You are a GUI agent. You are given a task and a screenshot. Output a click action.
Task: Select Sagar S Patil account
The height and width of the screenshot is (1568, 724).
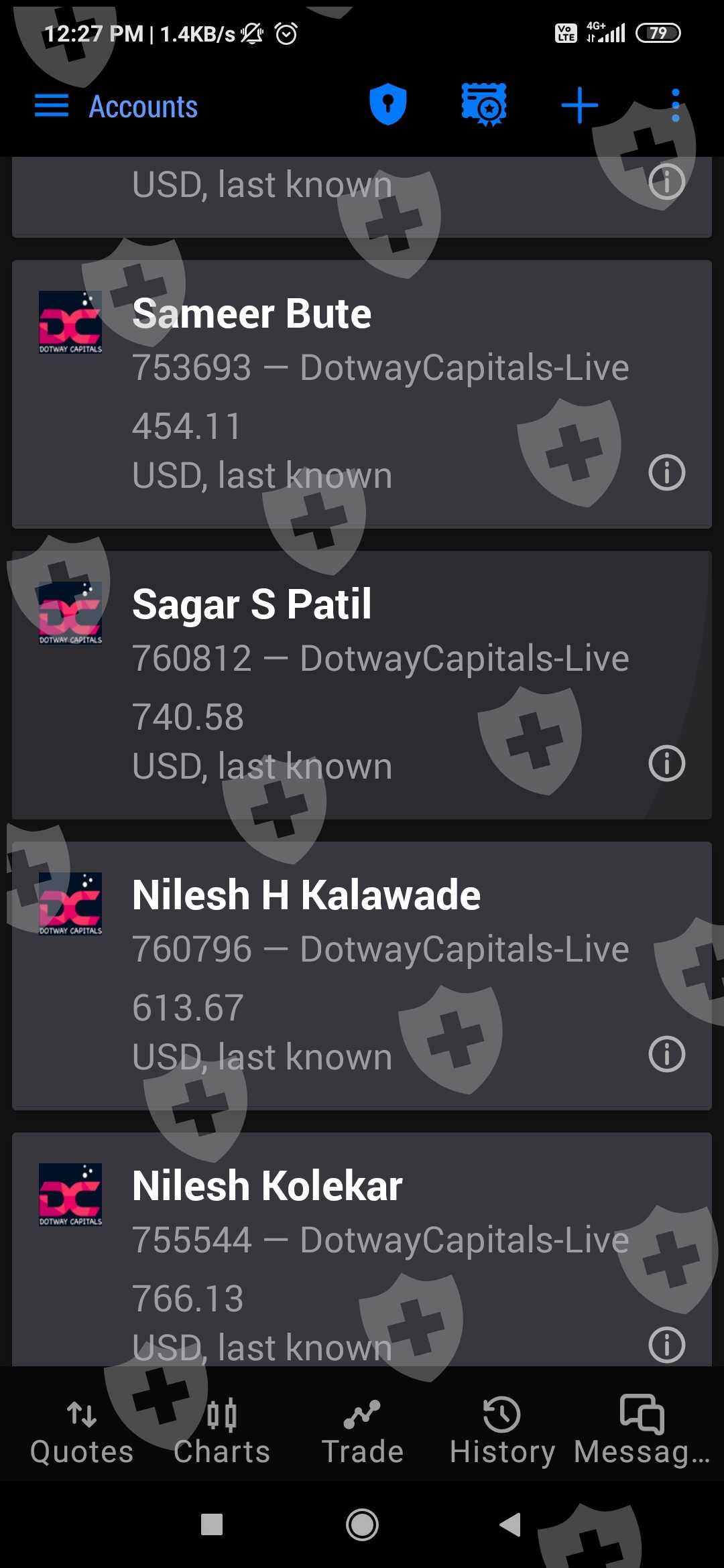pos(362,685)
